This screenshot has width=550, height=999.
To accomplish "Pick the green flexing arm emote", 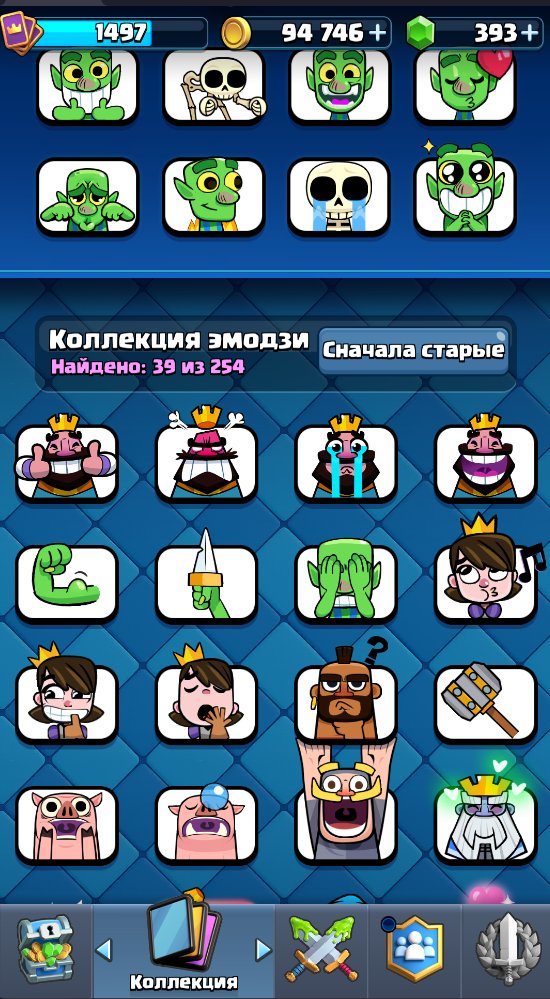I will click(67, 582).
